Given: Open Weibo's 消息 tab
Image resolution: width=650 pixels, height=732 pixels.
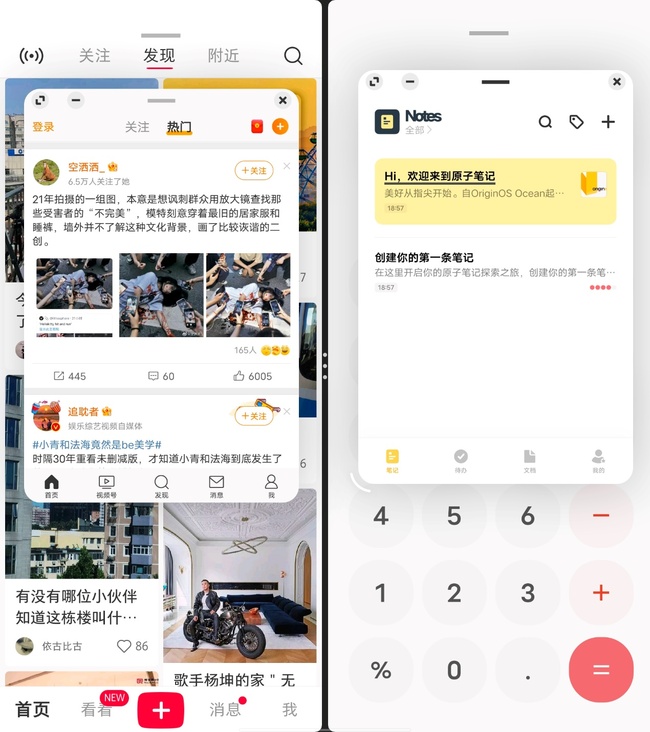Looking at the screenshot, I should [216, 486].
